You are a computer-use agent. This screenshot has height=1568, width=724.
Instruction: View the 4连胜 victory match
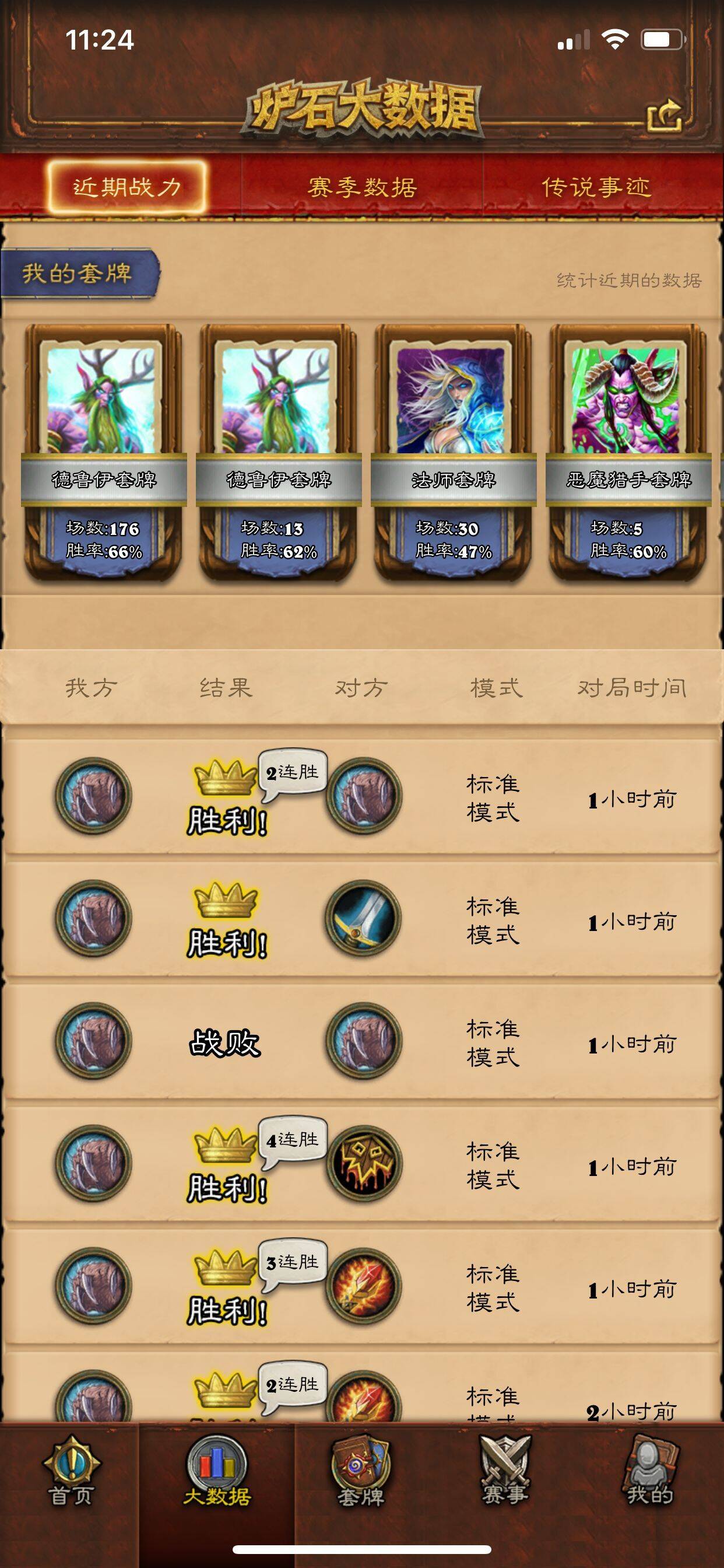pos(362,1164)
